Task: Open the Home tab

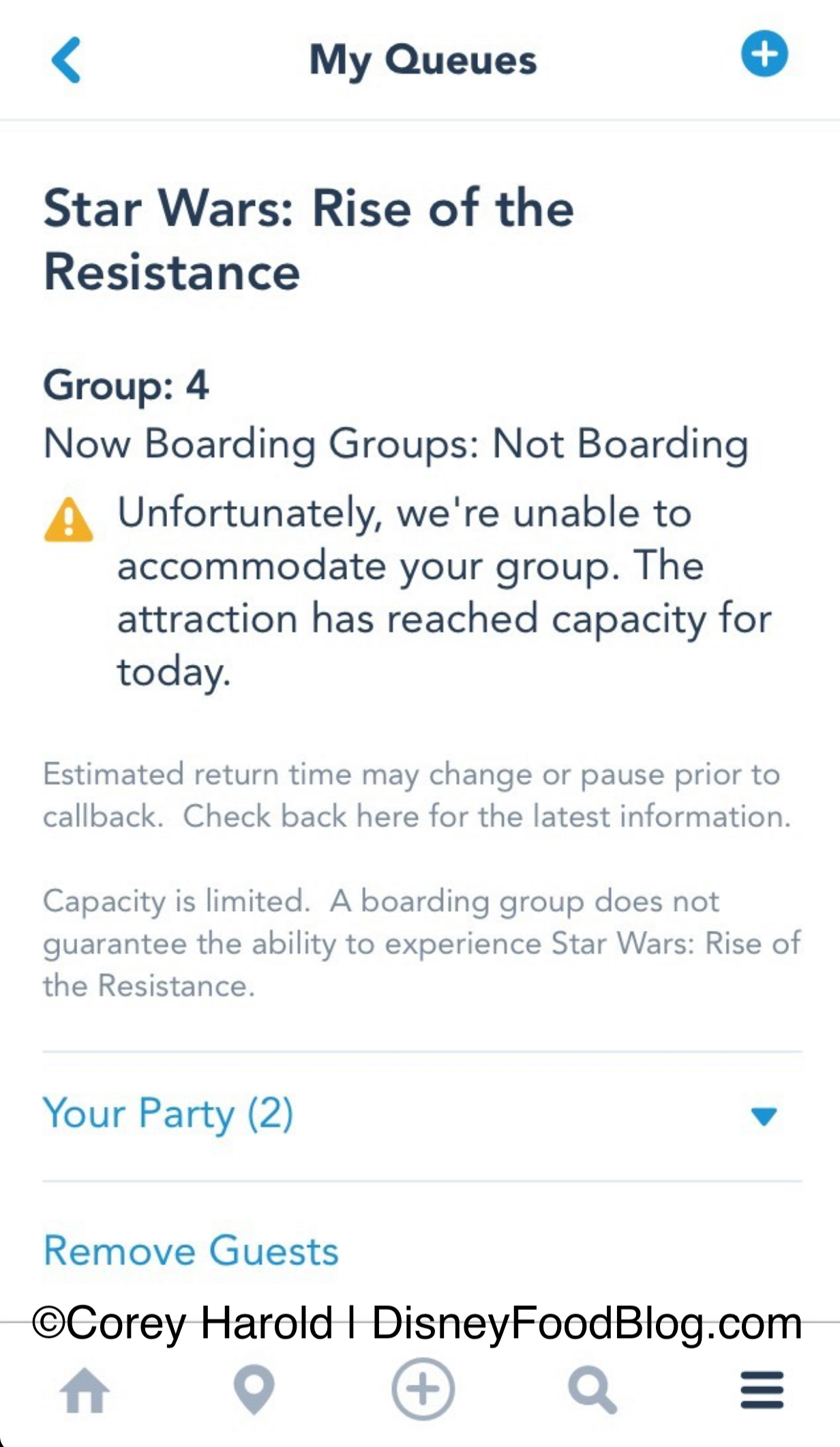Action: 85,1391
